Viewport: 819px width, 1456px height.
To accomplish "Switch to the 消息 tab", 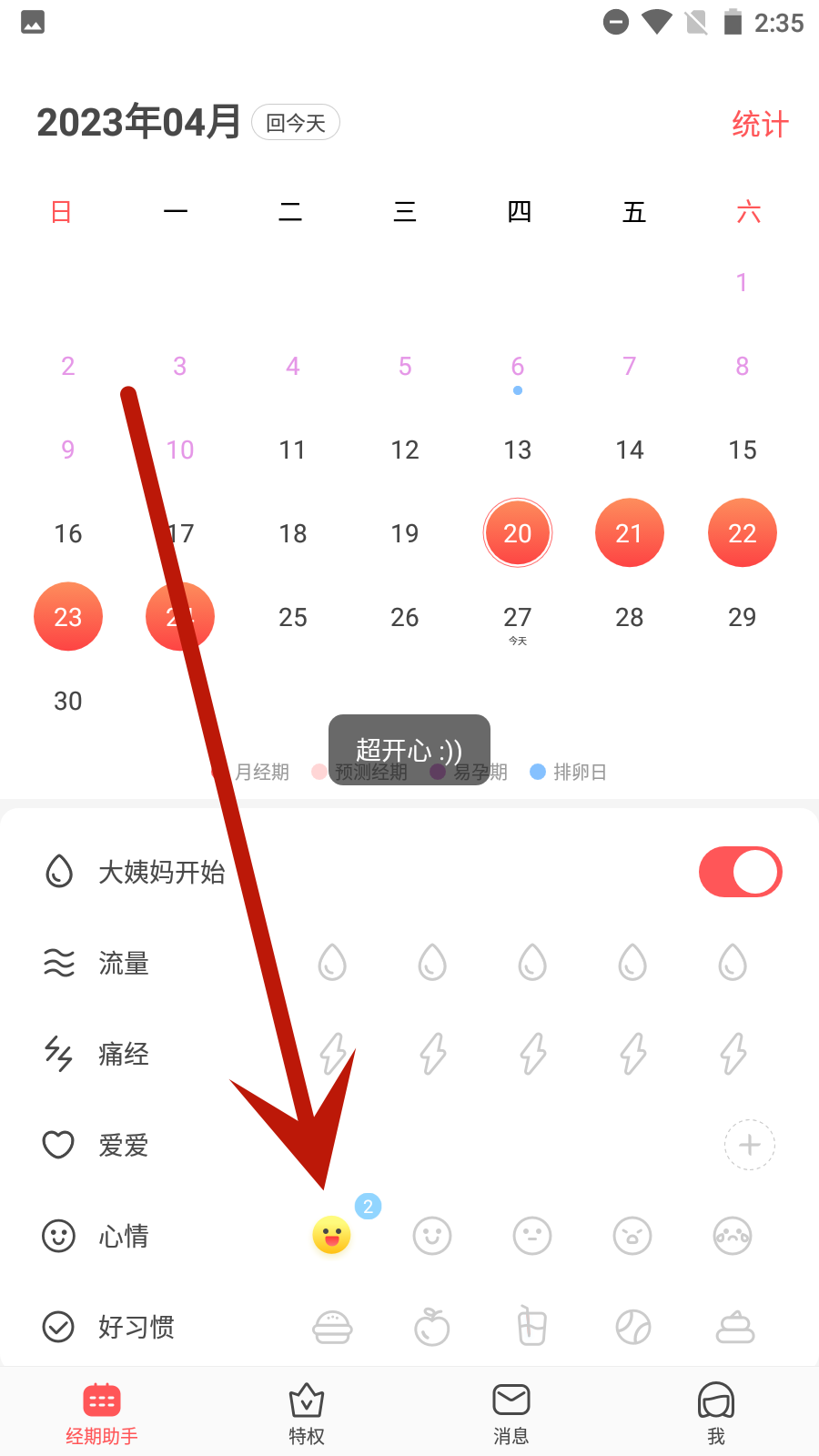I will [511, 1413].
